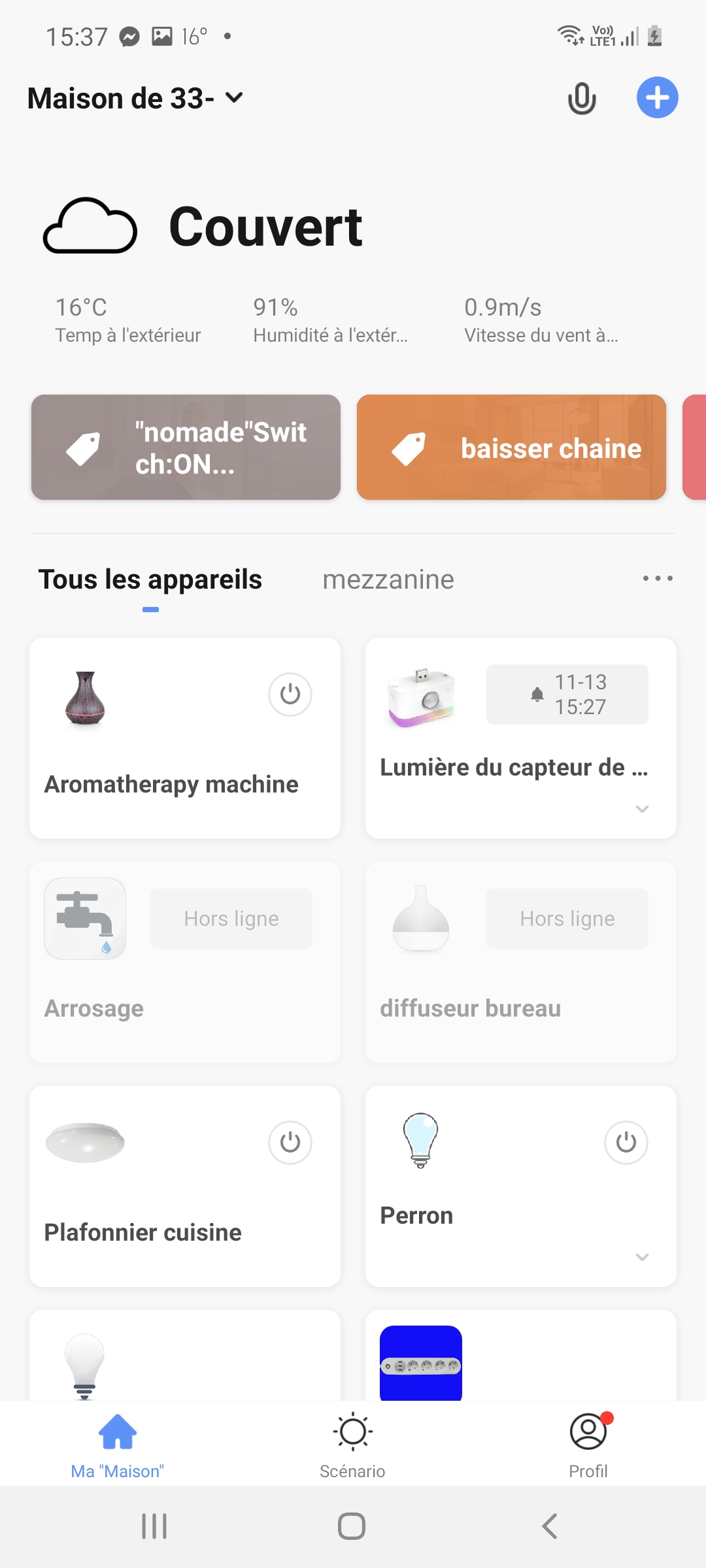Open the three-dot room management menu

[657, 578]
